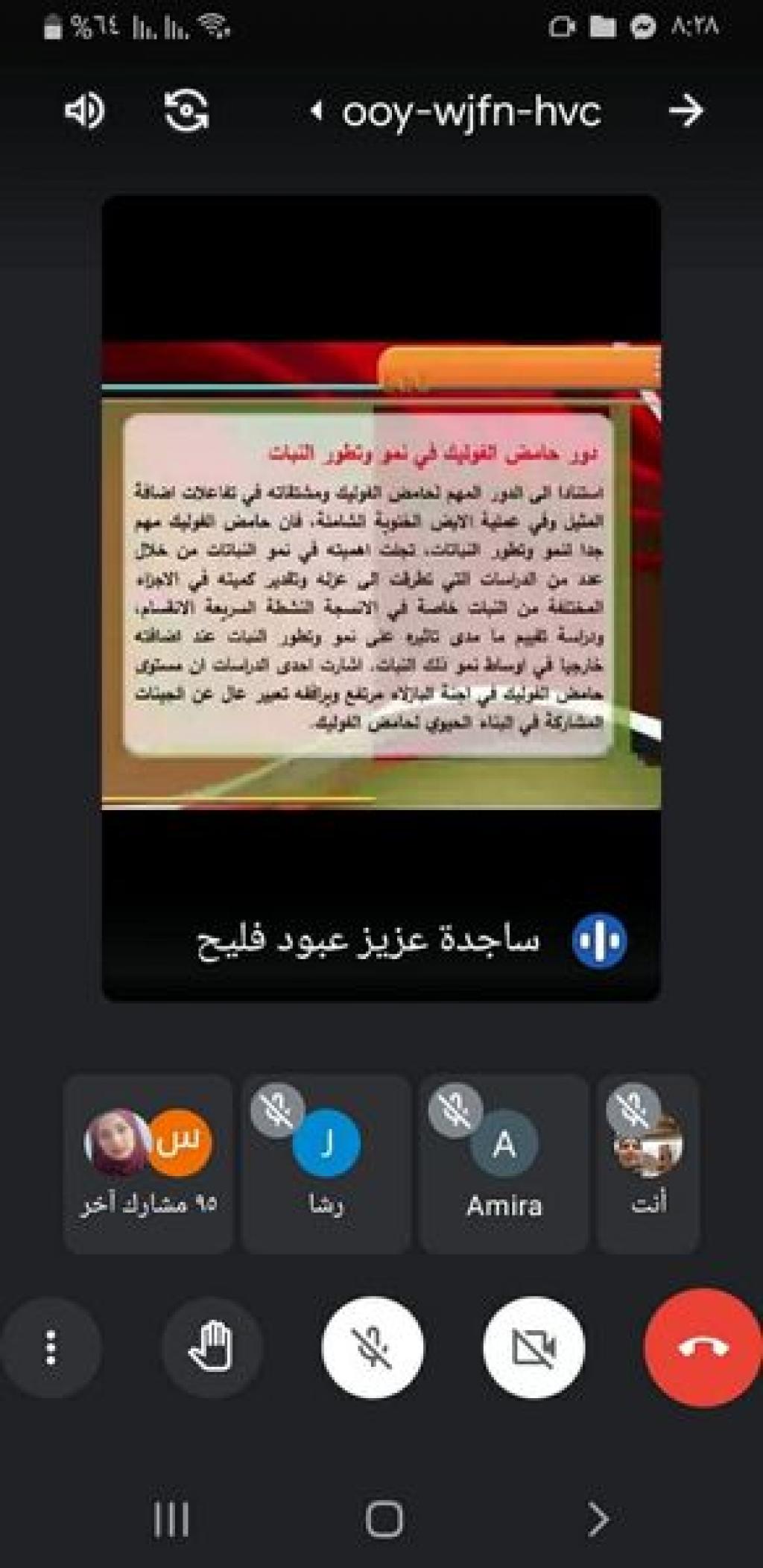Switch the camera view

tap(186, 111)
